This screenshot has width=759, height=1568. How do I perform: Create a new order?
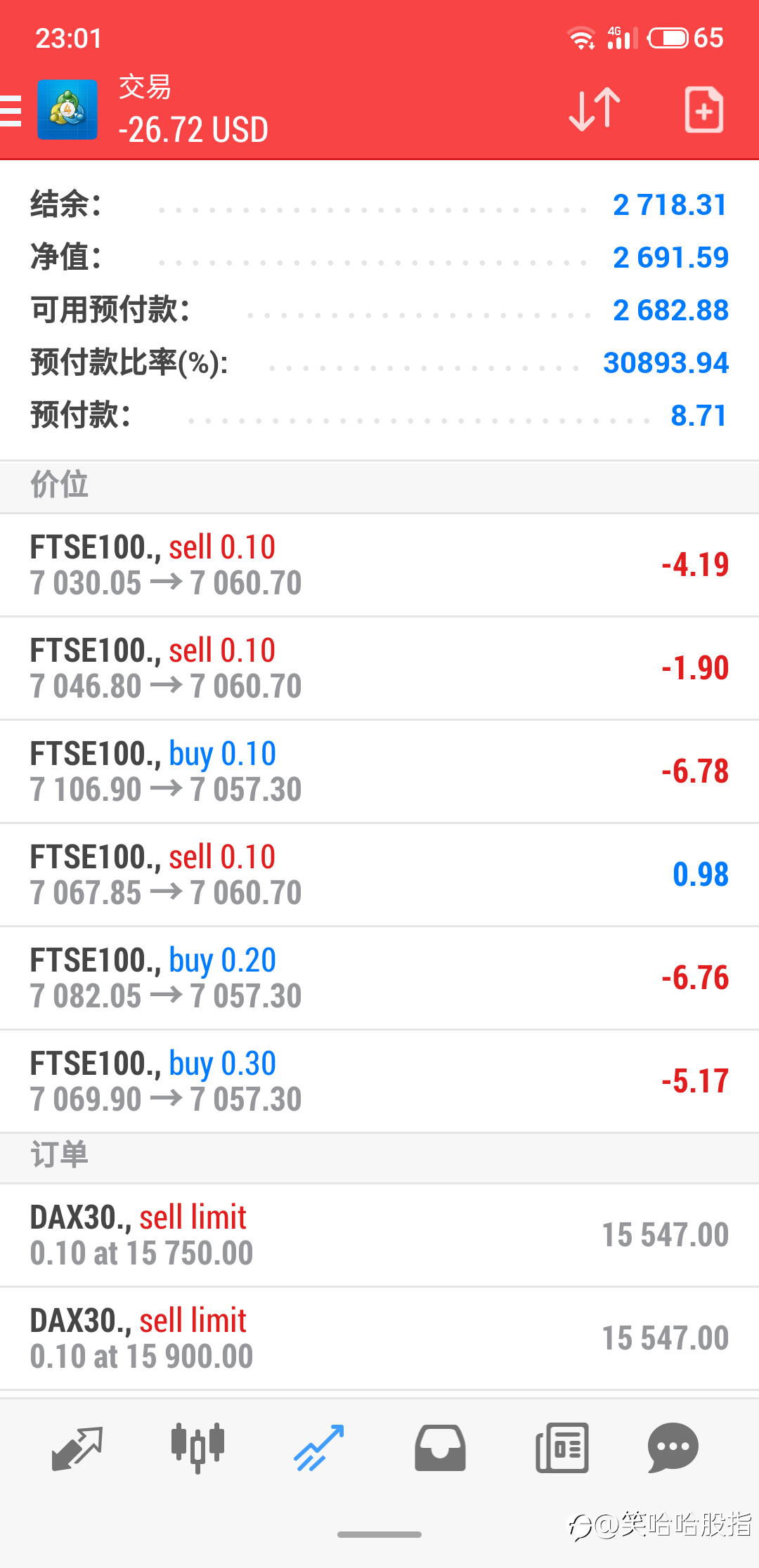[x=703, y=110]
